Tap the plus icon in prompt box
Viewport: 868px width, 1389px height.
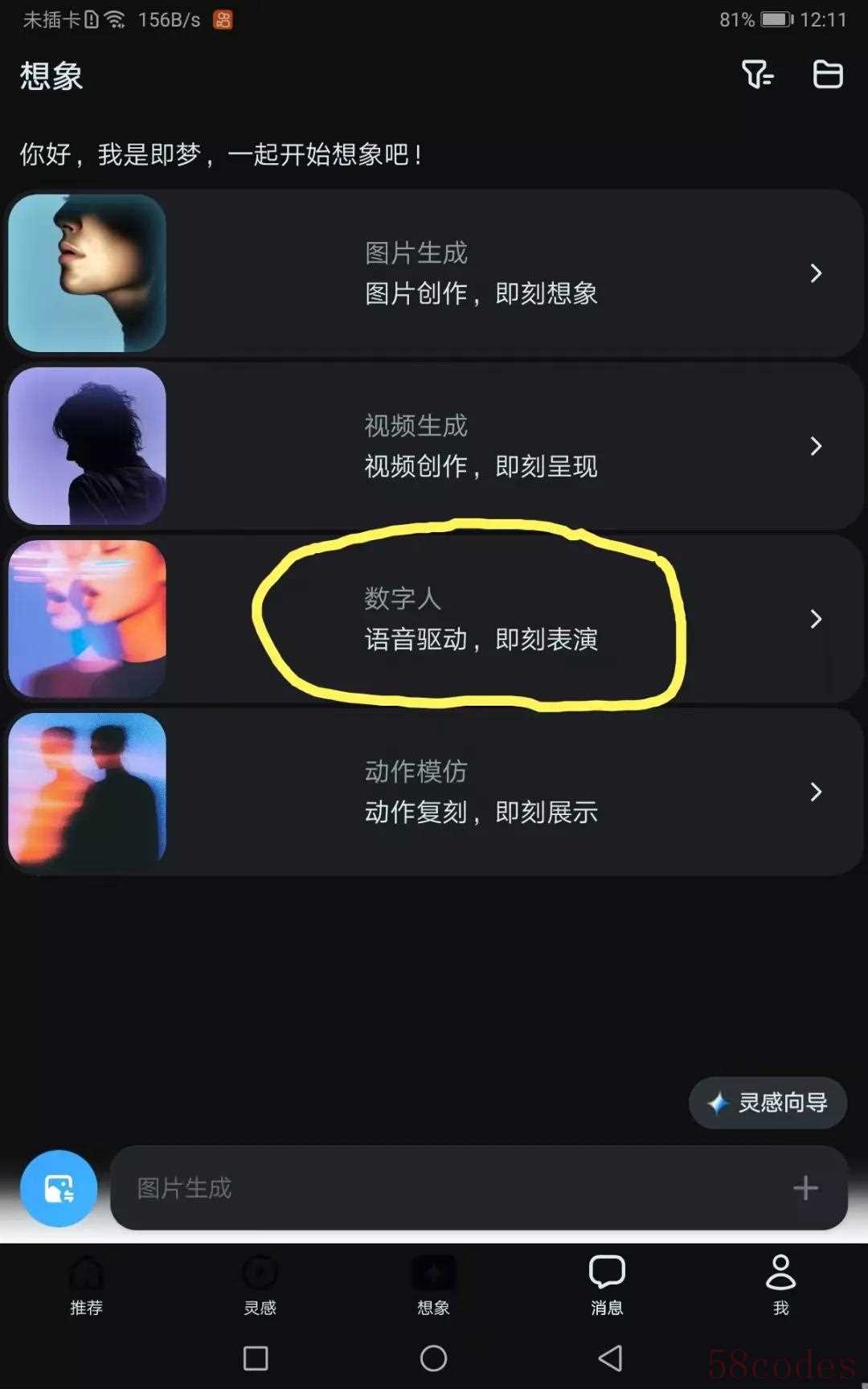click(x=805, y=1188)
